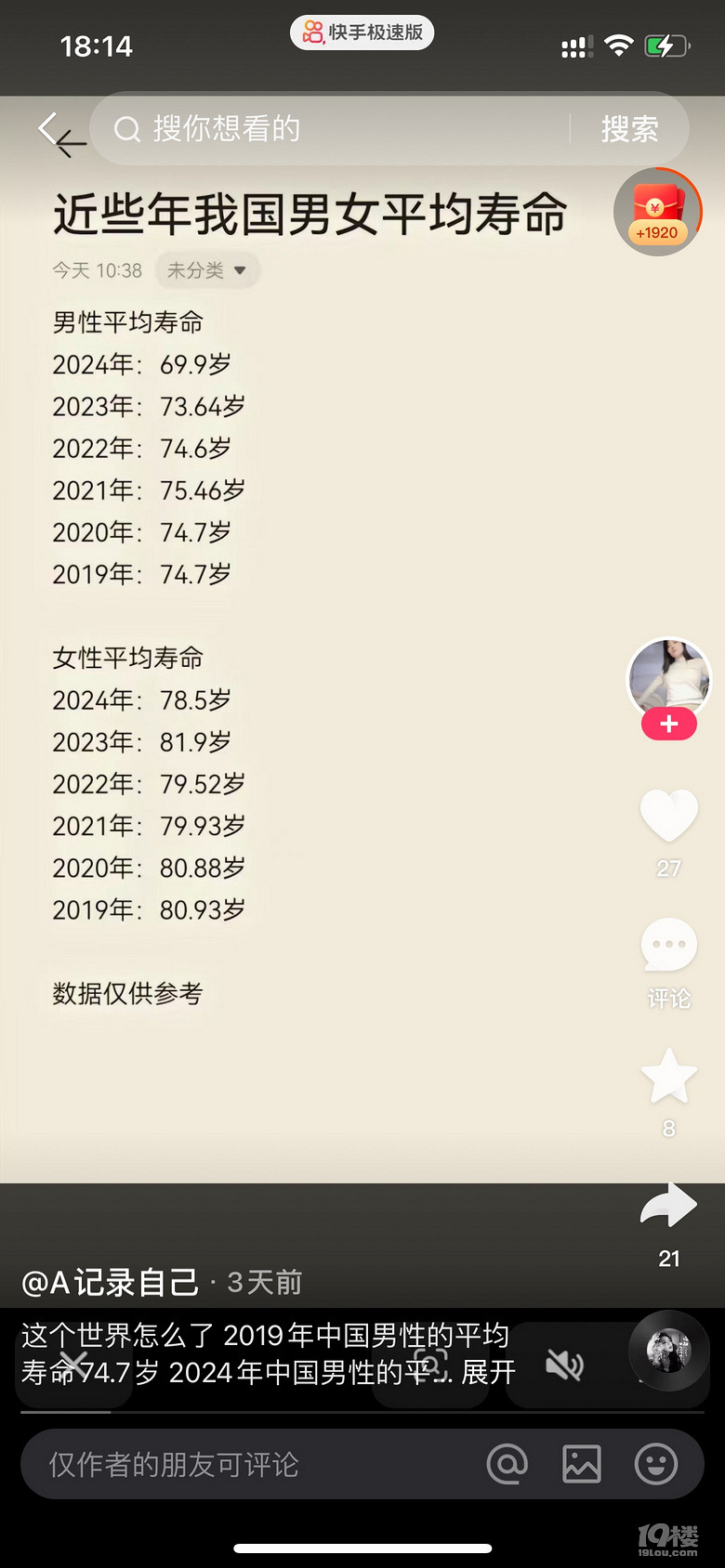This screenshot has height=1568, width=725.
Task: Follow the creator with the plus button
Action: pyautogui.click(x=668, y=724)
